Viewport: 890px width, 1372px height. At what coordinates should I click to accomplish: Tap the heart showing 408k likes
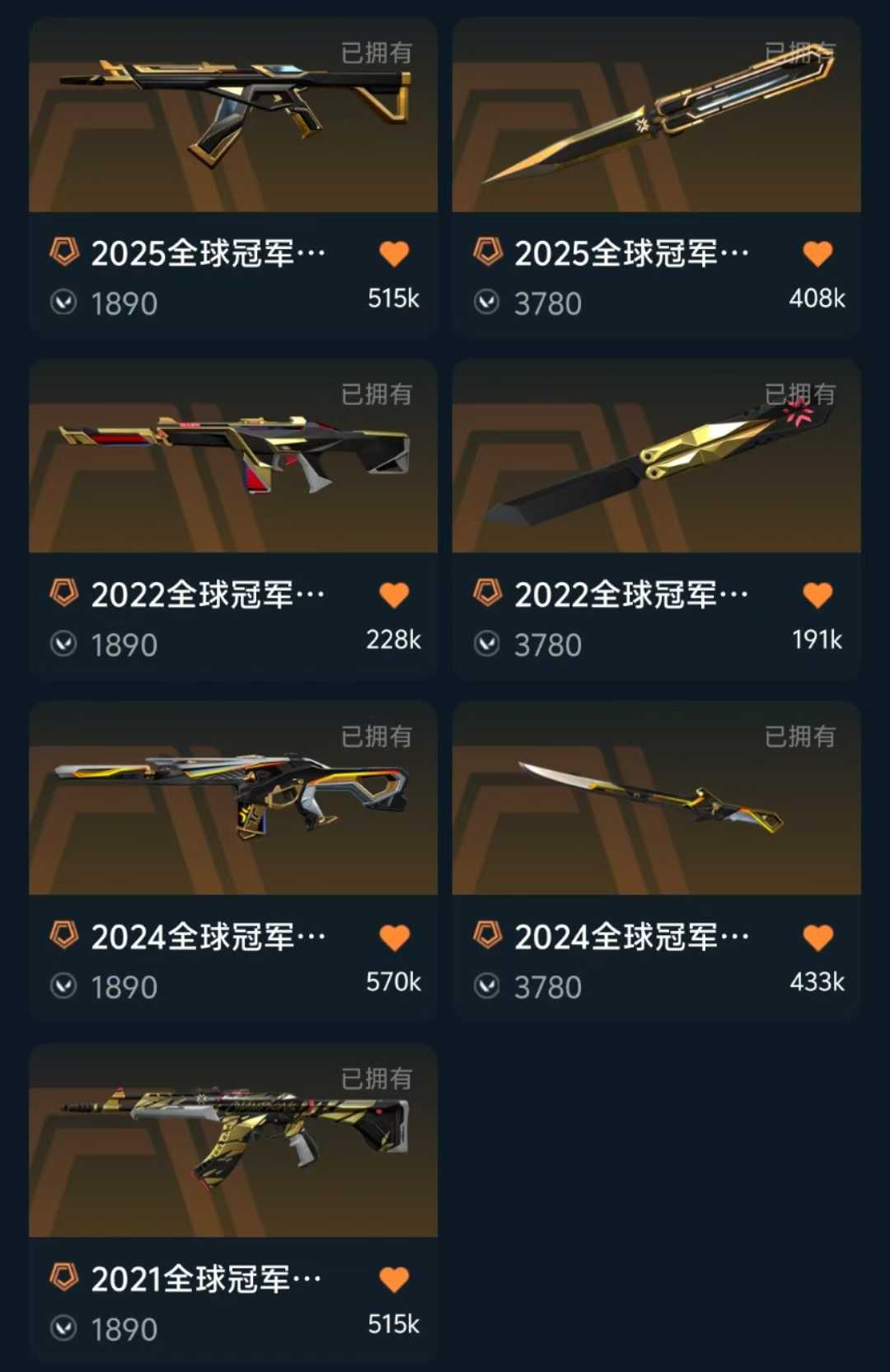817,253
